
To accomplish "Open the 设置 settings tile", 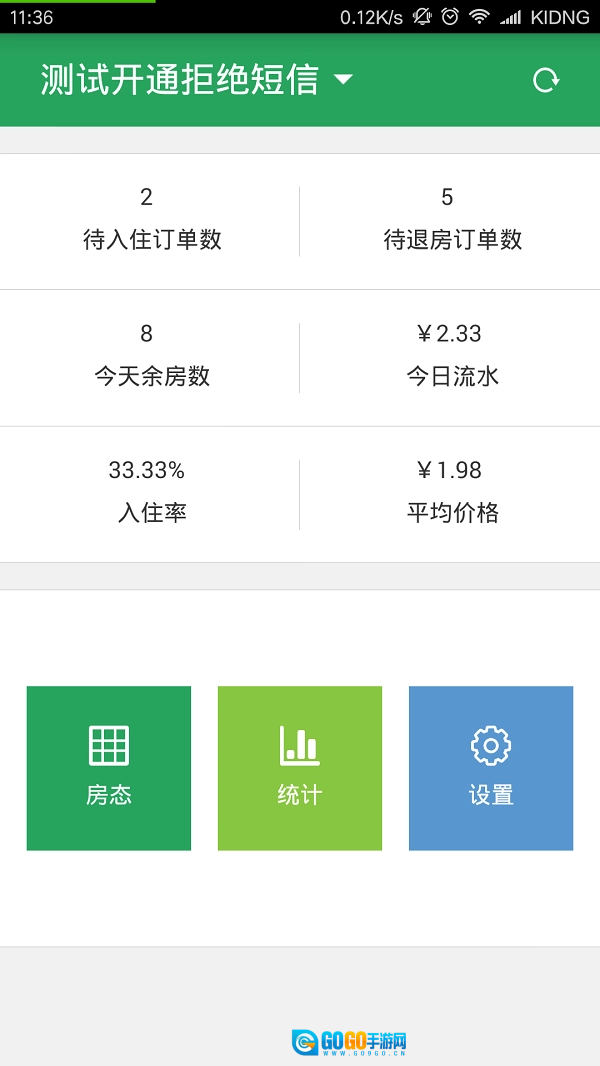I will [491, 768].
